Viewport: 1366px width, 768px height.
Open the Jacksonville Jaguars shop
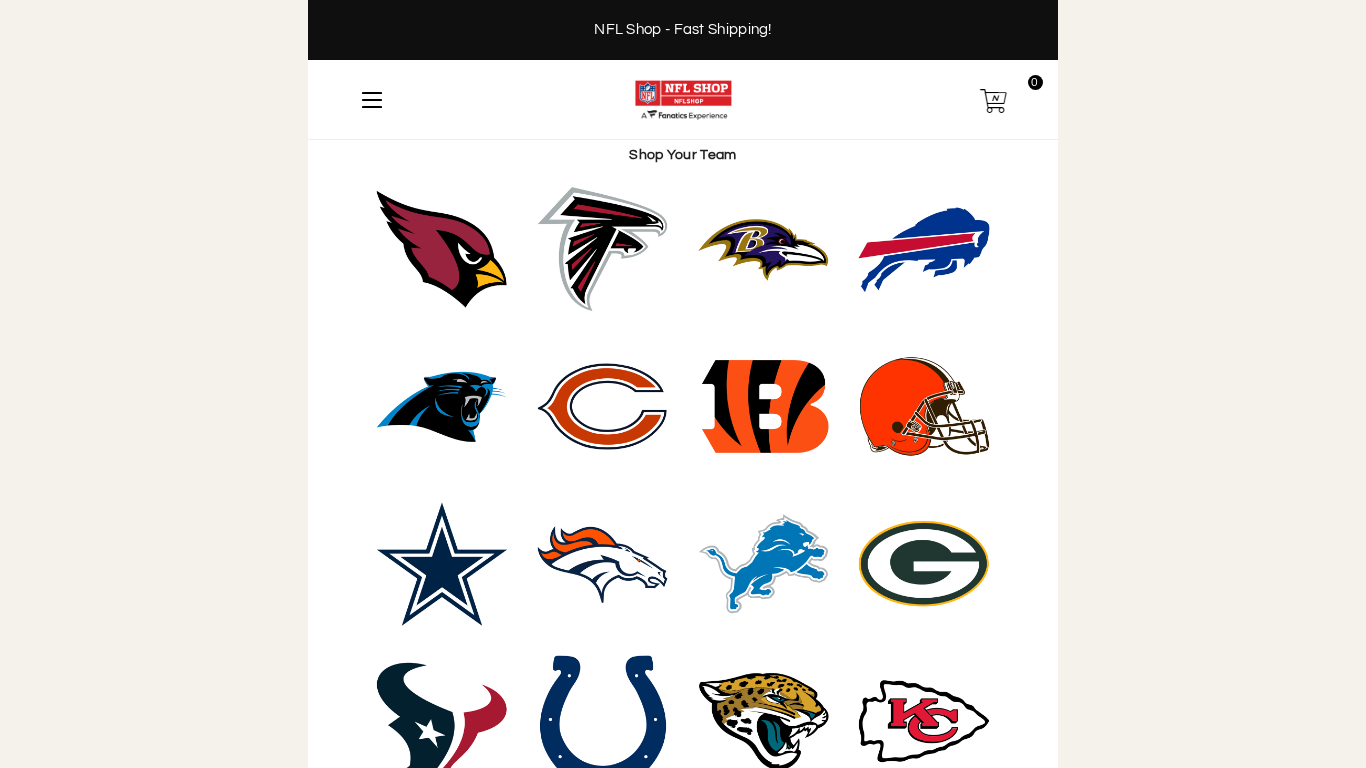[x=763, y=718]
